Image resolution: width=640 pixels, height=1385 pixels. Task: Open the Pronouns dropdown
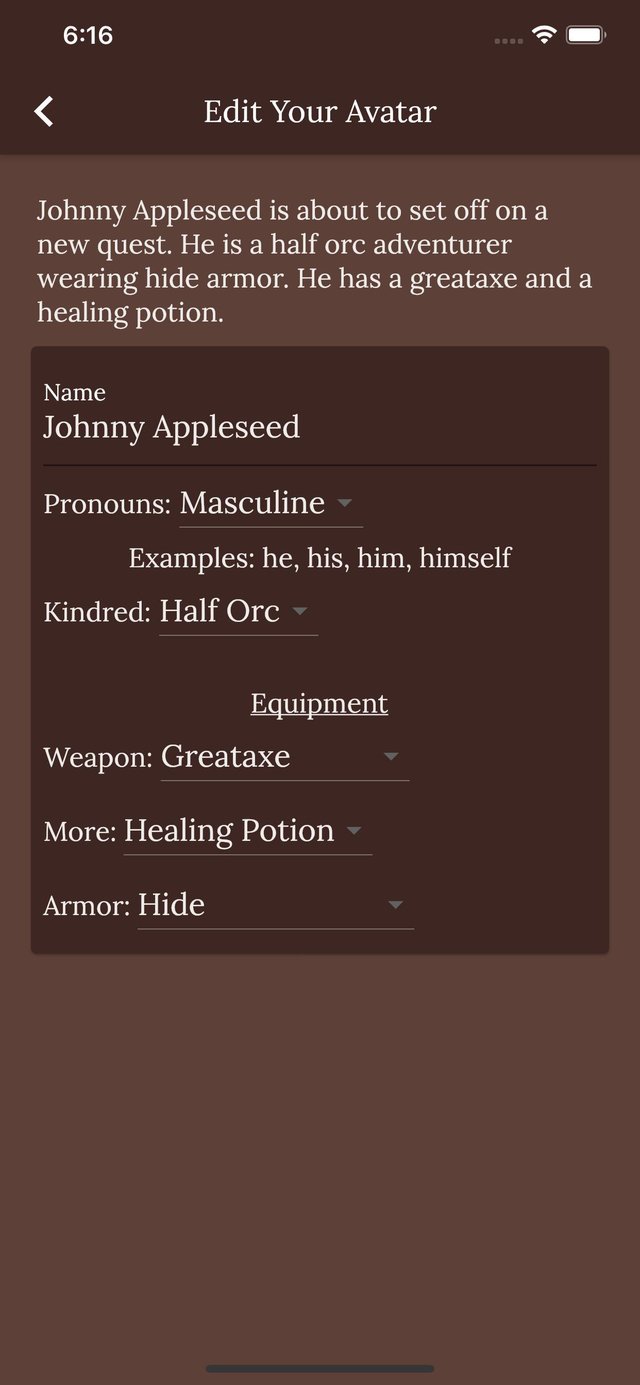[x=270, y=503]
